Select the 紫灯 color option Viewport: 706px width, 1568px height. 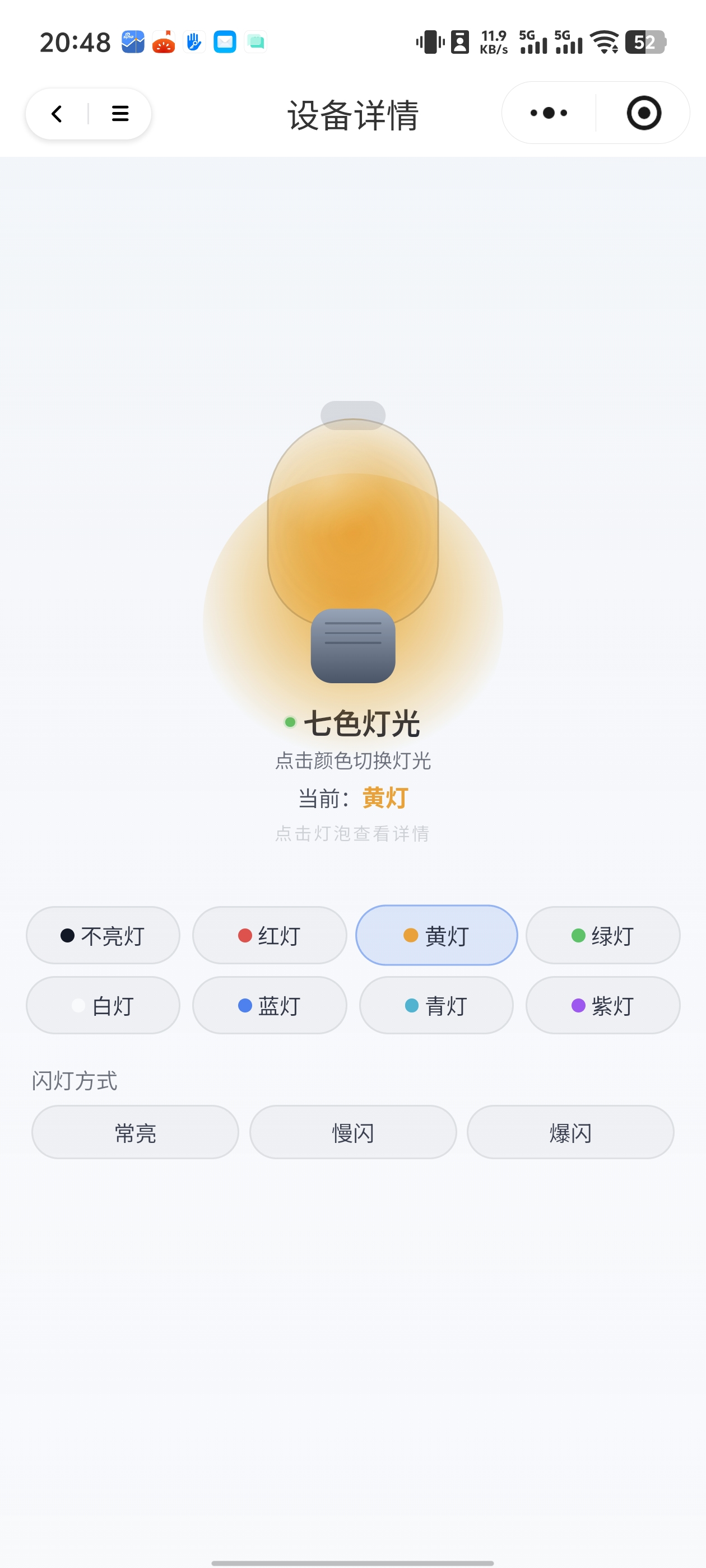click(x=602, y=1006)
